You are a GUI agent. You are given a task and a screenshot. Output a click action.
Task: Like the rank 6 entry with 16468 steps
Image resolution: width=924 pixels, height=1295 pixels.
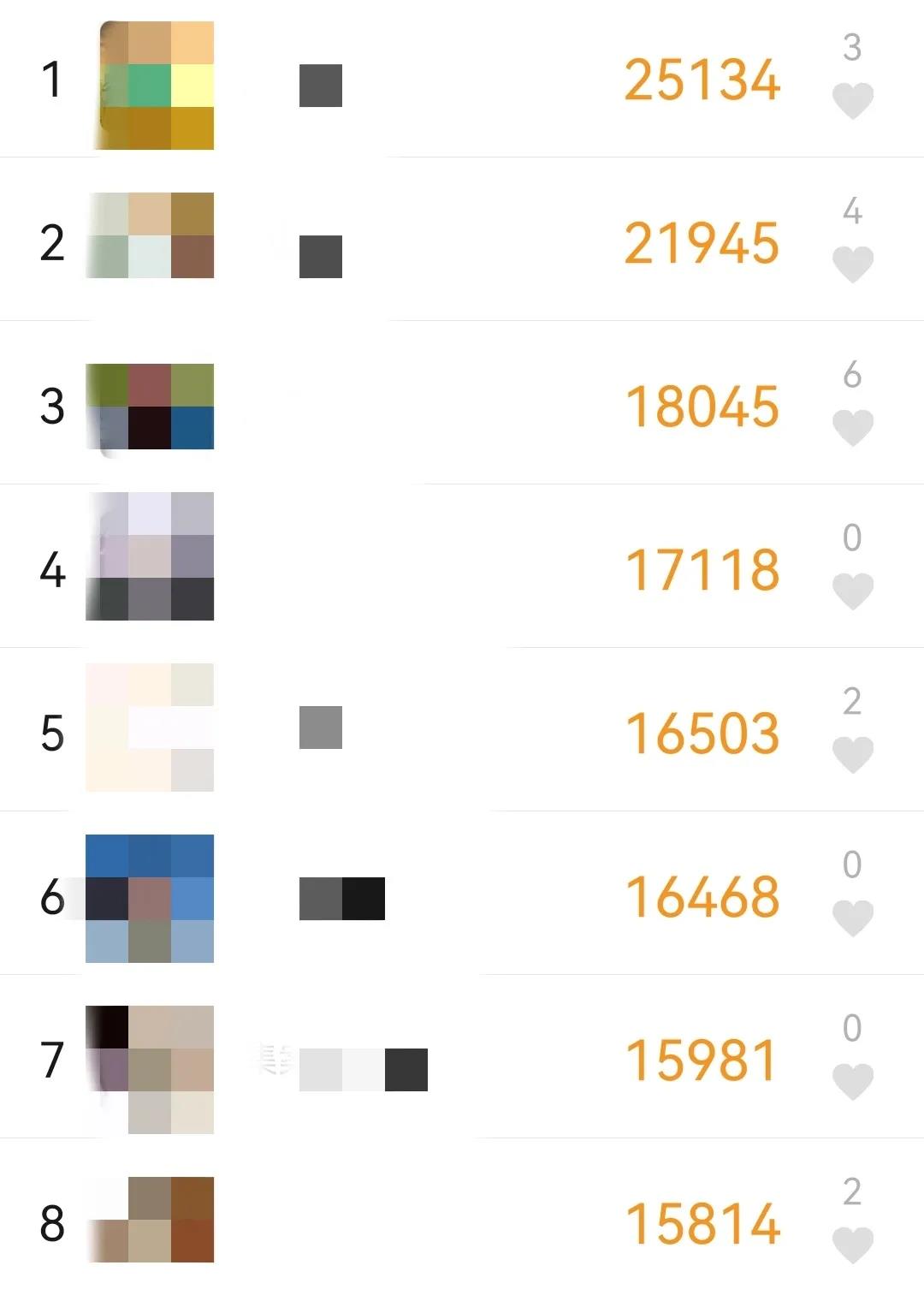pyautogui.click(x=852, y=918)
